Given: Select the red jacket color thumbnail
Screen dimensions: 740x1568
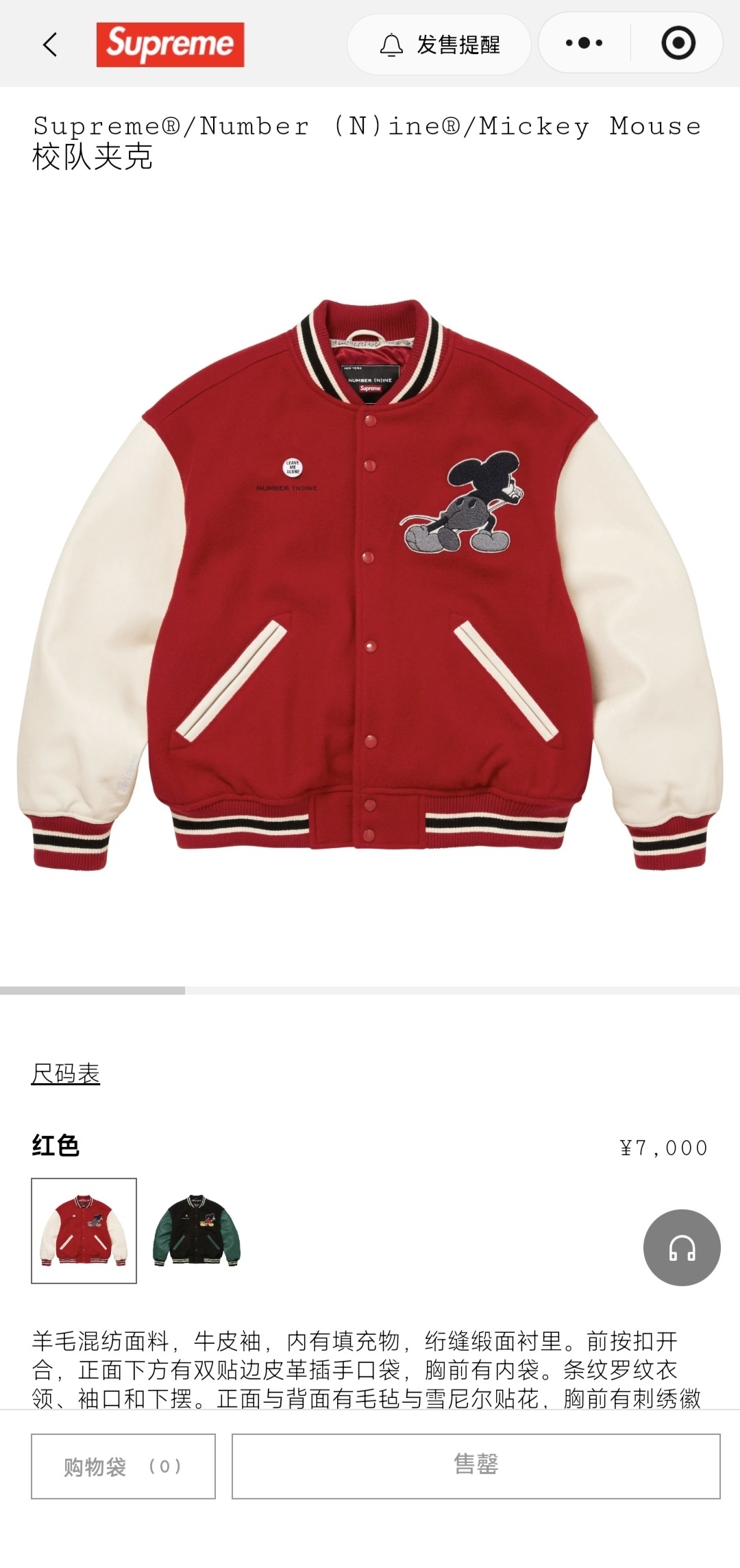Looking at the screenshot, I should [84, 1231].
